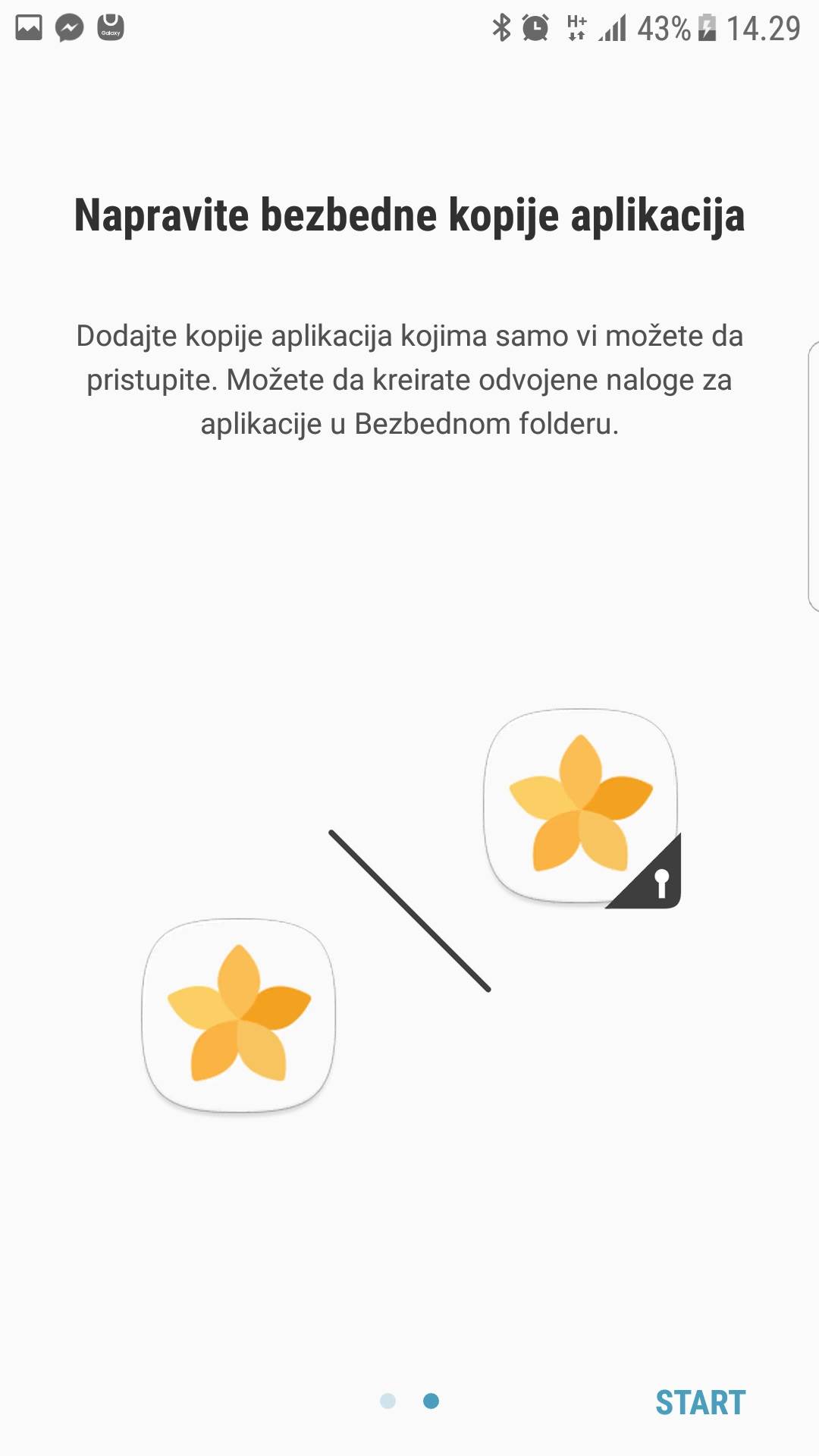Select the alarm clock status icon
Image resolution: width=819 pixels, height=1456 pixels.
pos(534,27)
